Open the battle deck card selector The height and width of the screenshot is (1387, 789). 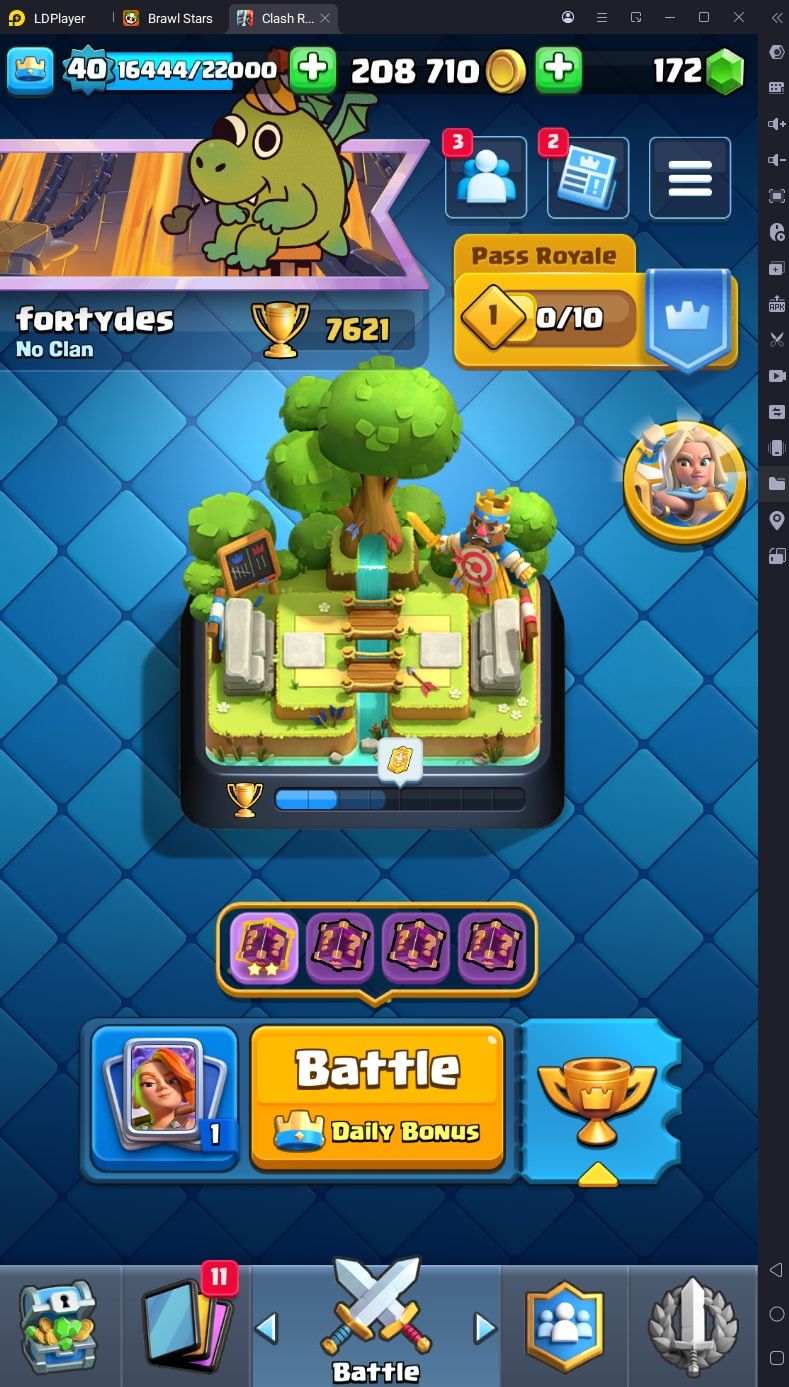click(165, 1098)
